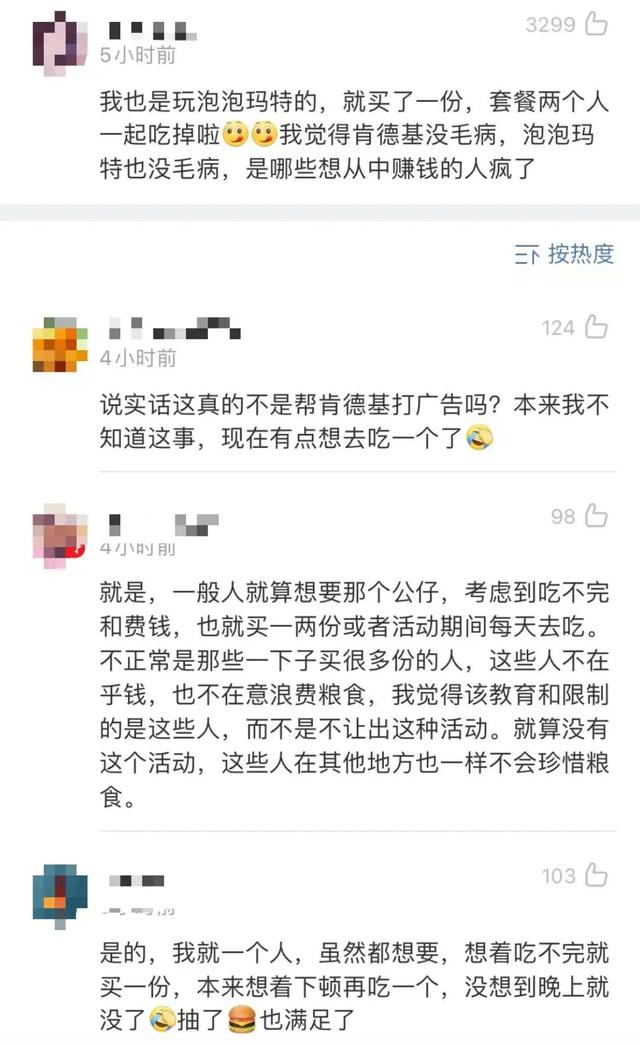Open the 按热度 sort option
Image resolution: width=640 pixels, height=1045 pixels.
coord(565,254)
